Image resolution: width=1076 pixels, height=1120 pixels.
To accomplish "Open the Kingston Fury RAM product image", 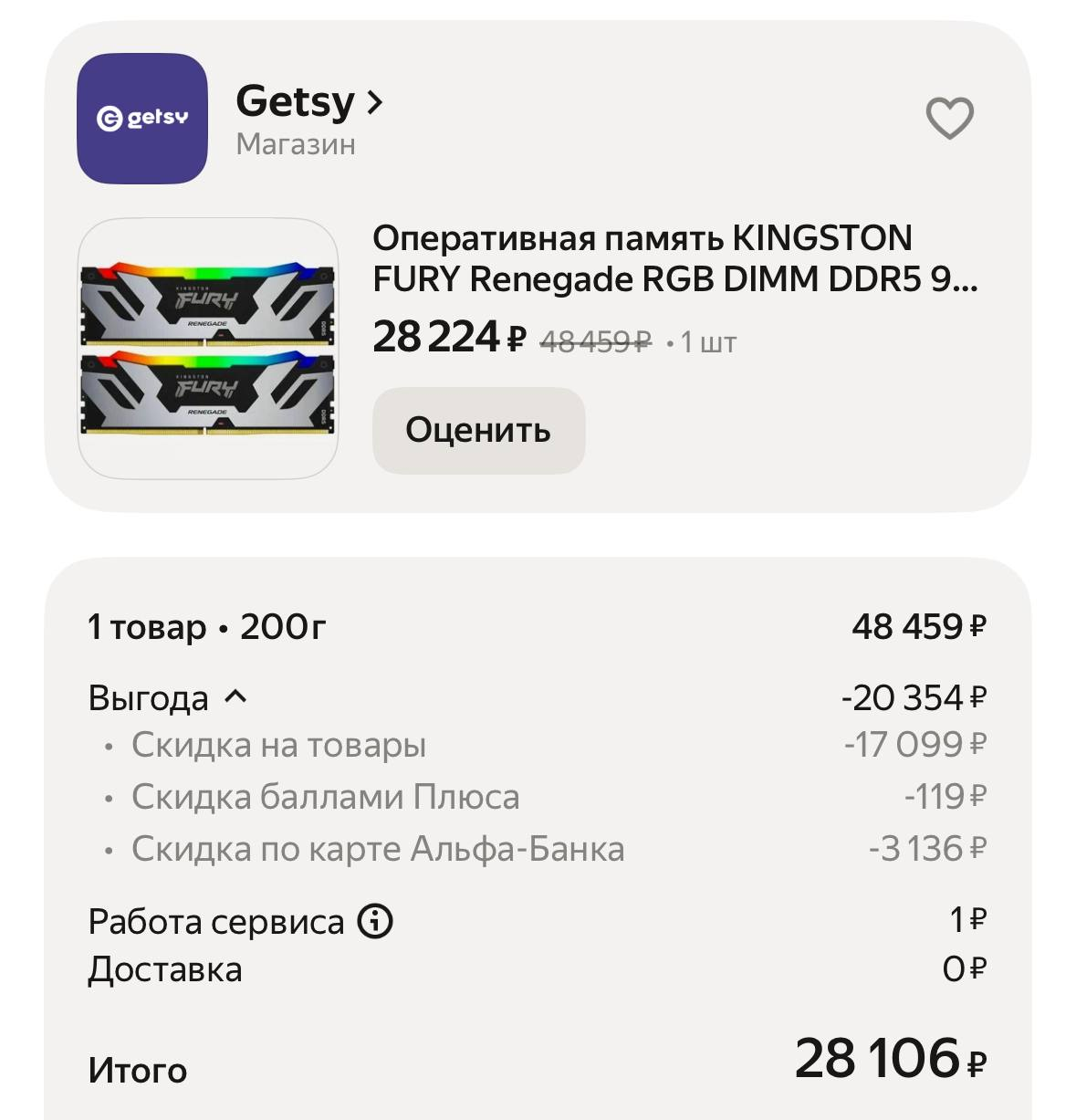I will click(x=208, y=349).
